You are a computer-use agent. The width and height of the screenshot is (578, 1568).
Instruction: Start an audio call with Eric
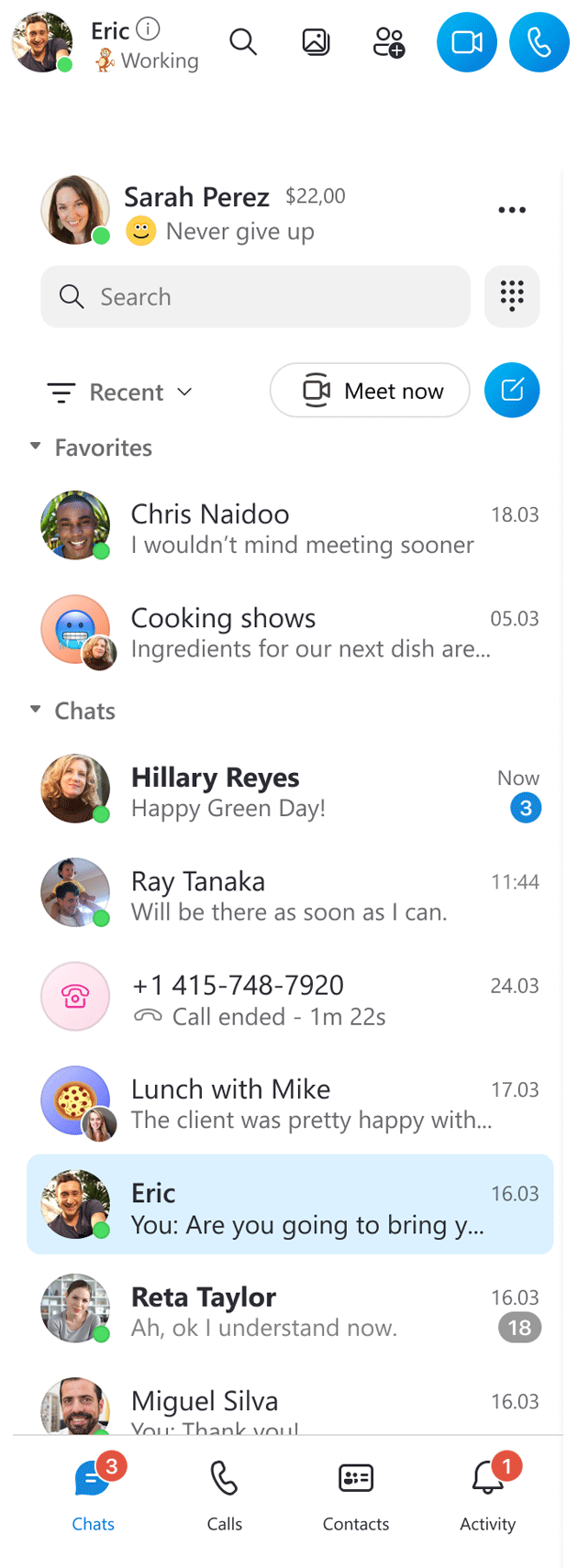pos(539,42)
